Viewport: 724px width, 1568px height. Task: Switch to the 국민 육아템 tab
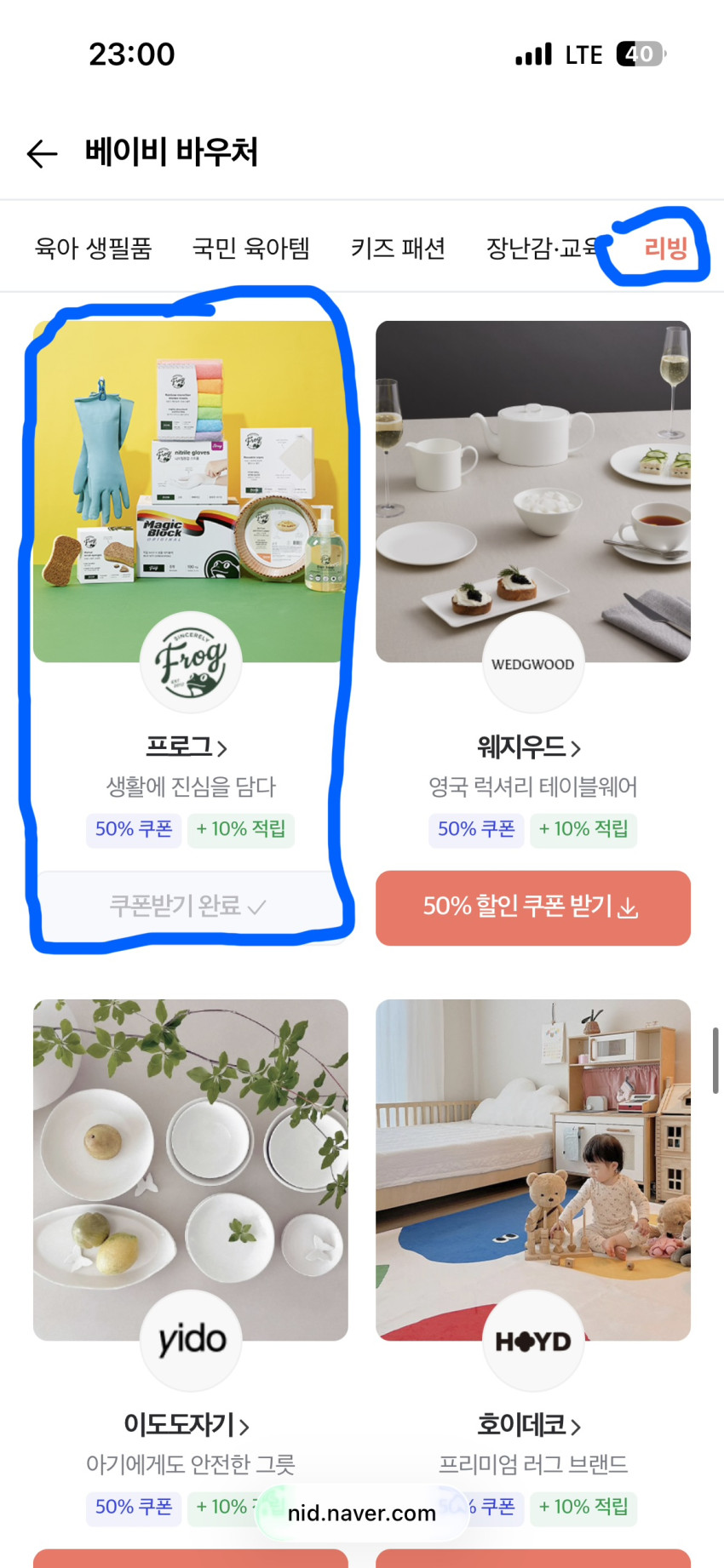pos(250,249)
